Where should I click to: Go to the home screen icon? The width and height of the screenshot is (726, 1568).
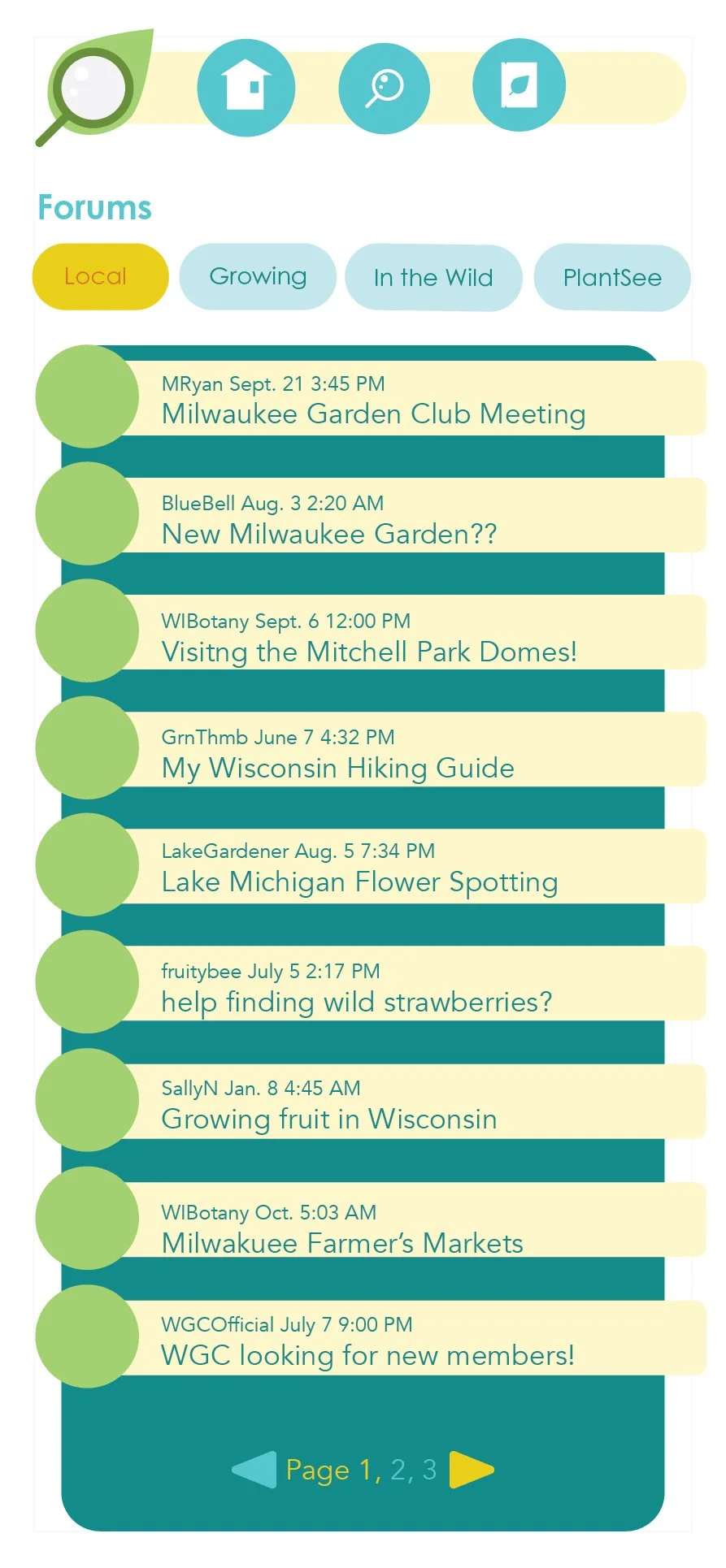pyautogui.click(x=246, y=87)
